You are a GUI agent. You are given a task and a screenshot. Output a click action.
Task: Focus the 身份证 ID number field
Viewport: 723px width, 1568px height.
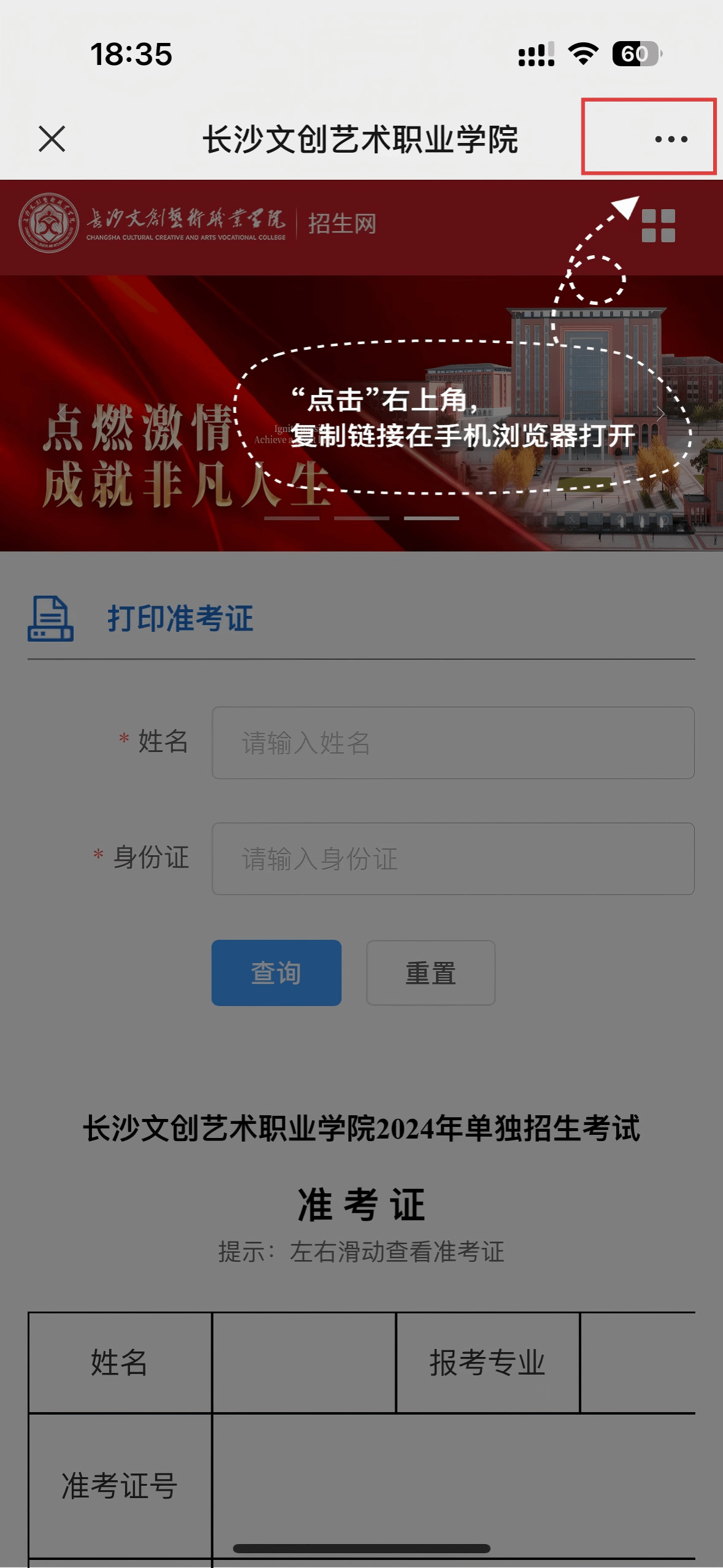click(453, 859)
